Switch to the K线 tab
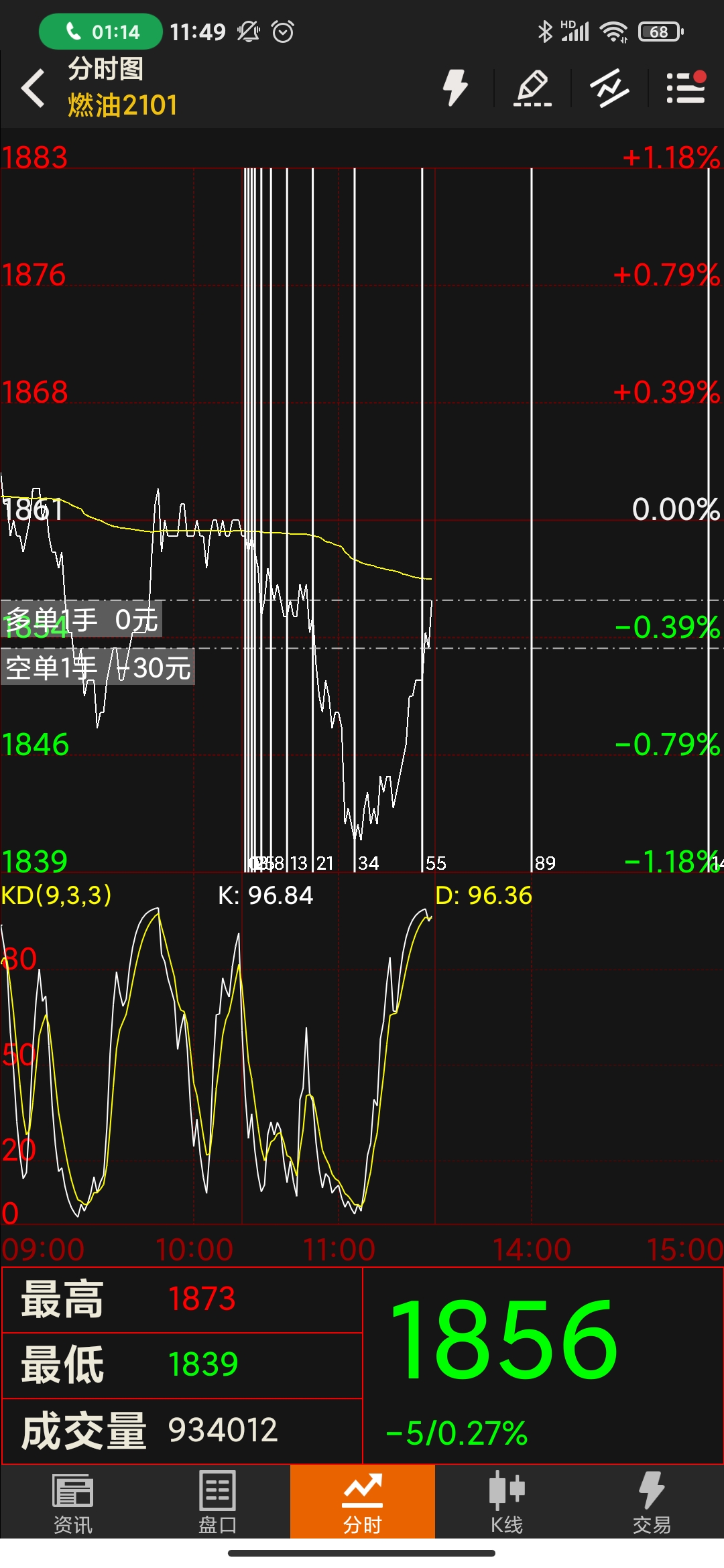This screenshot has width=724, height=1568. tap(507, 1502)
